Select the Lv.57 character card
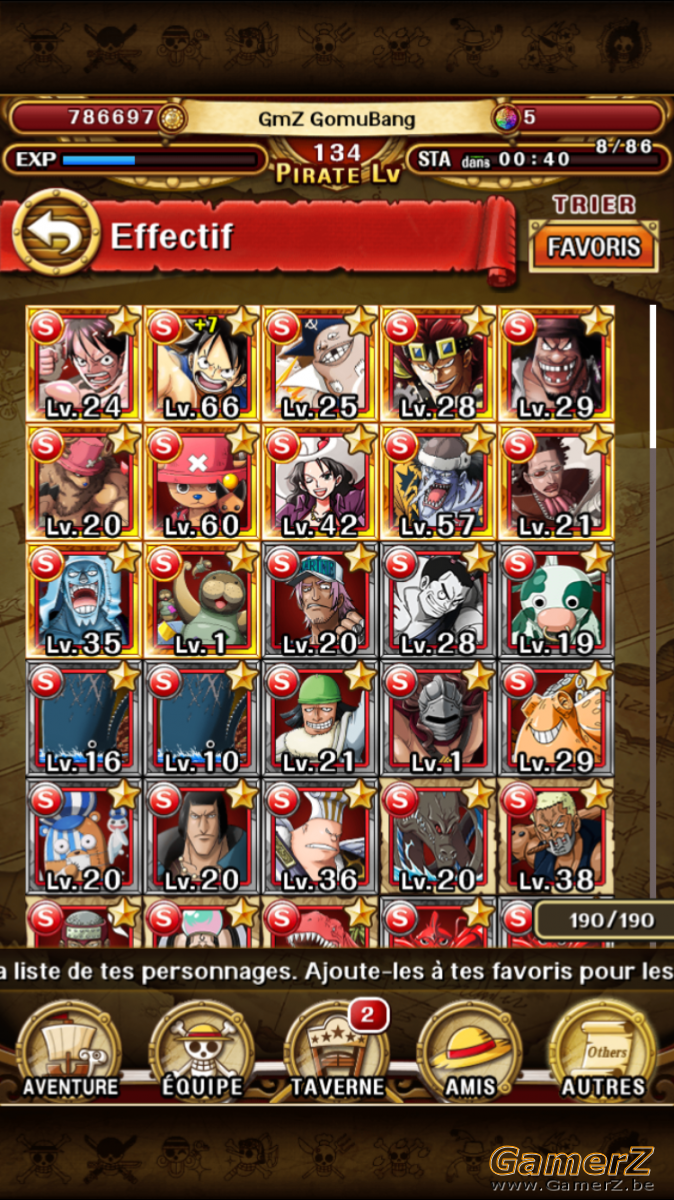Screen dimensions: 674x1200 click(438, 483)
